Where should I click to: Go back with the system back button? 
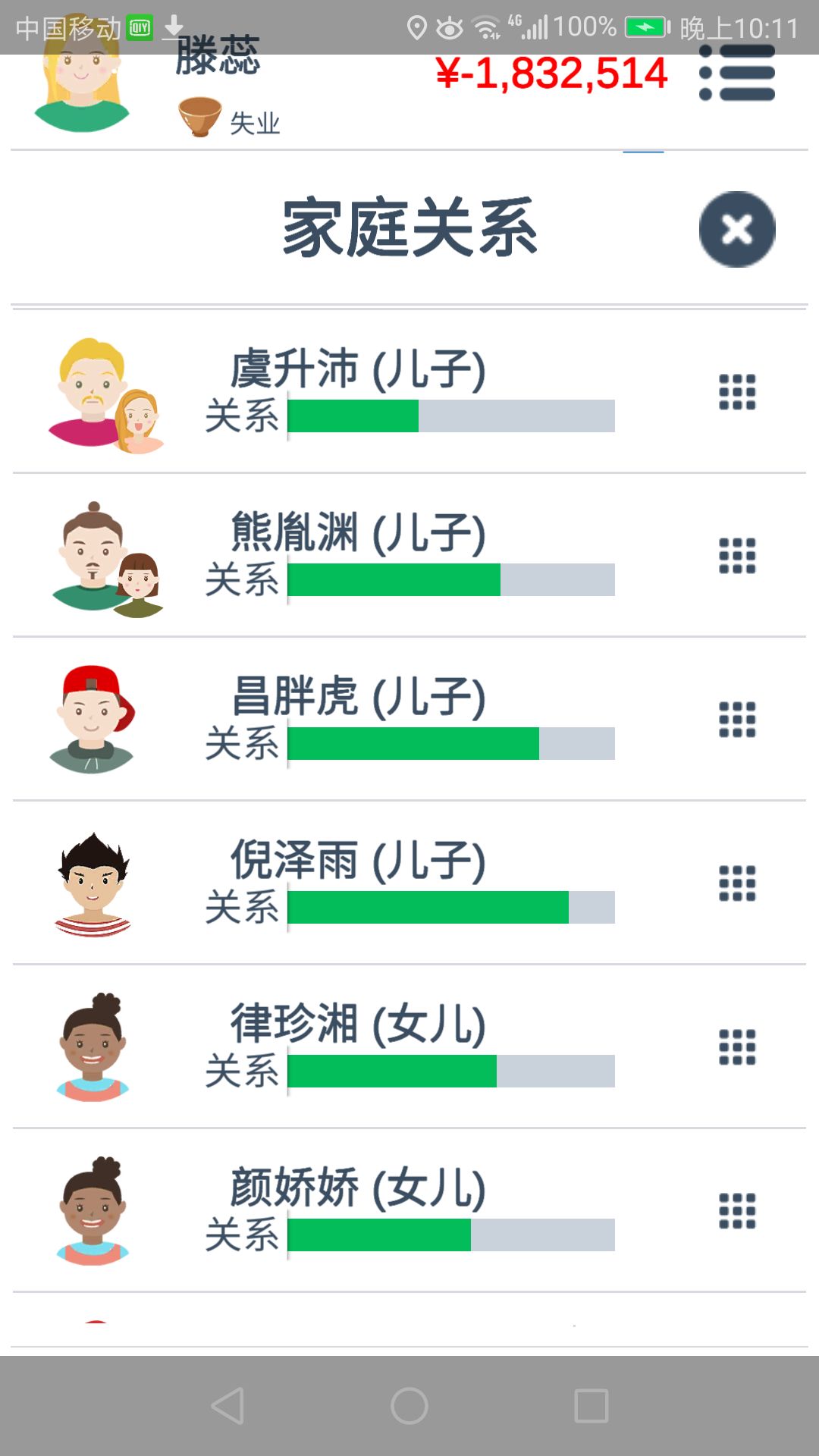(227, 1406)
